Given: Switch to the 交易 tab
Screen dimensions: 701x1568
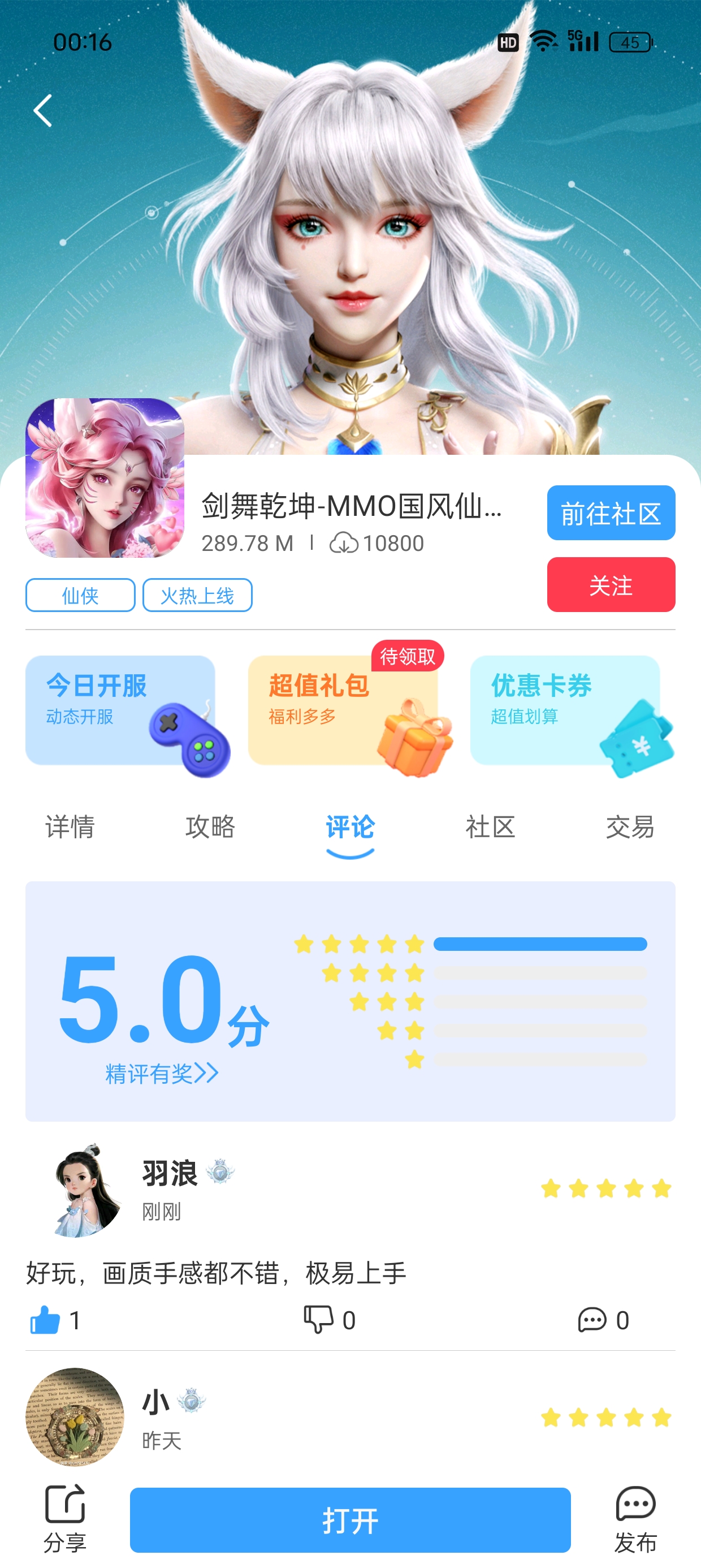Looking at the screenshot, I should click(630, 826).
